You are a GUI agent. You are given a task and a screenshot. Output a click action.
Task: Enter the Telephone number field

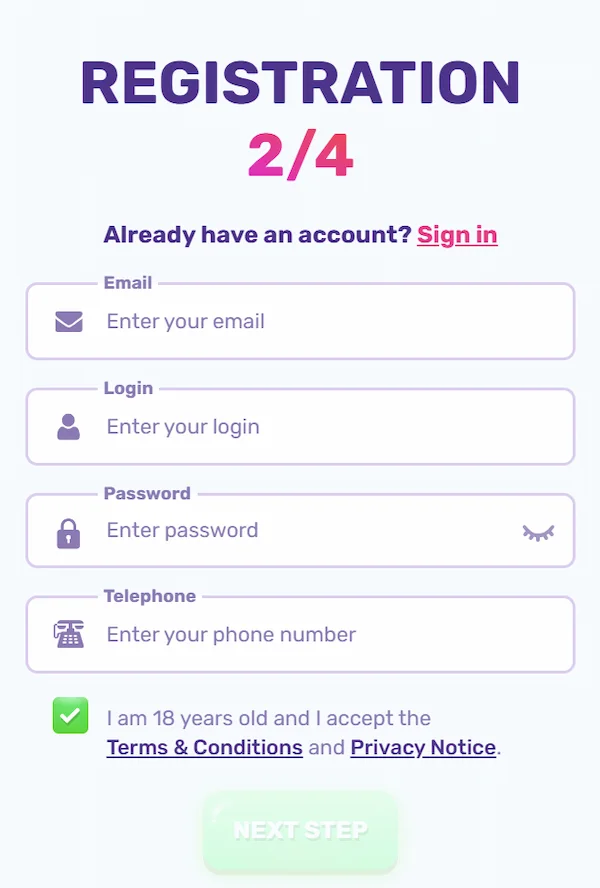[x=320, y=635]
